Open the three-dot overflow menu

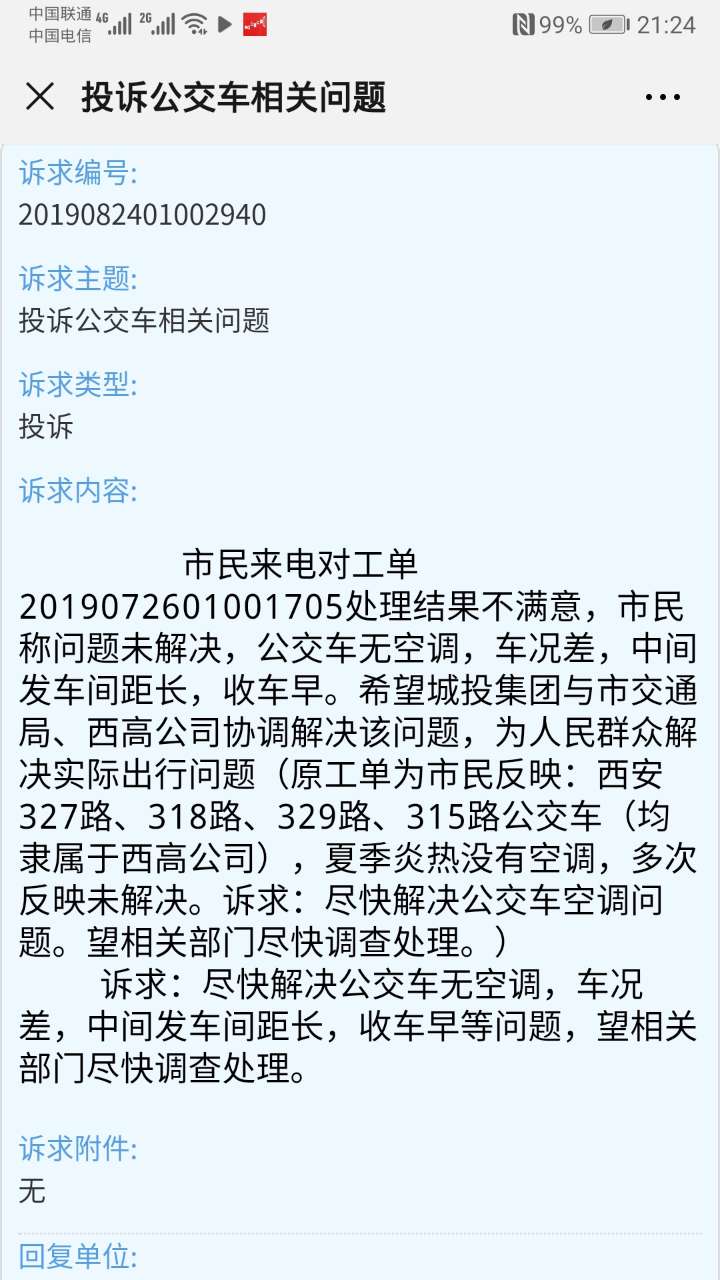pyautogui.click(x=663, y=98)
